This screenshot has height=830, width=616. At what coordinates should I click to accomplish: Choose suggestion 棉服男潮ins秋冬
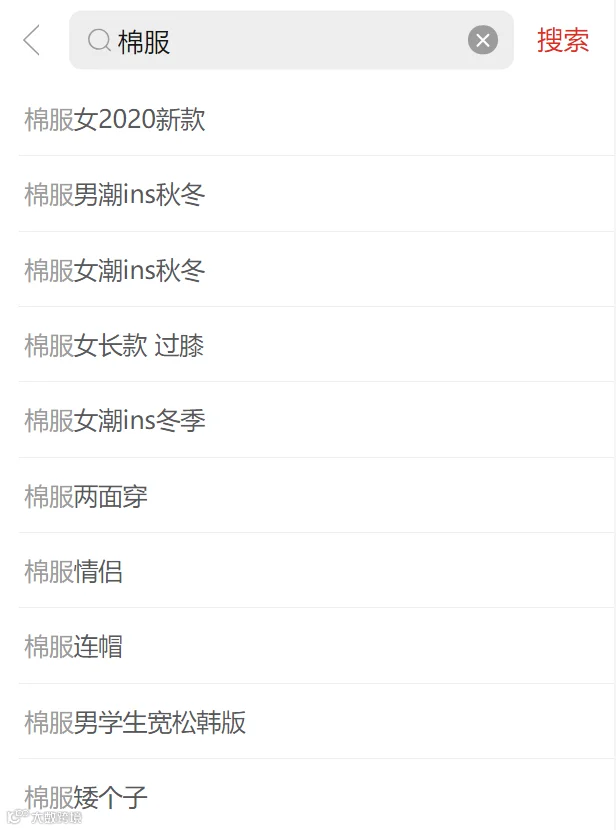click(x=316, y=194)
